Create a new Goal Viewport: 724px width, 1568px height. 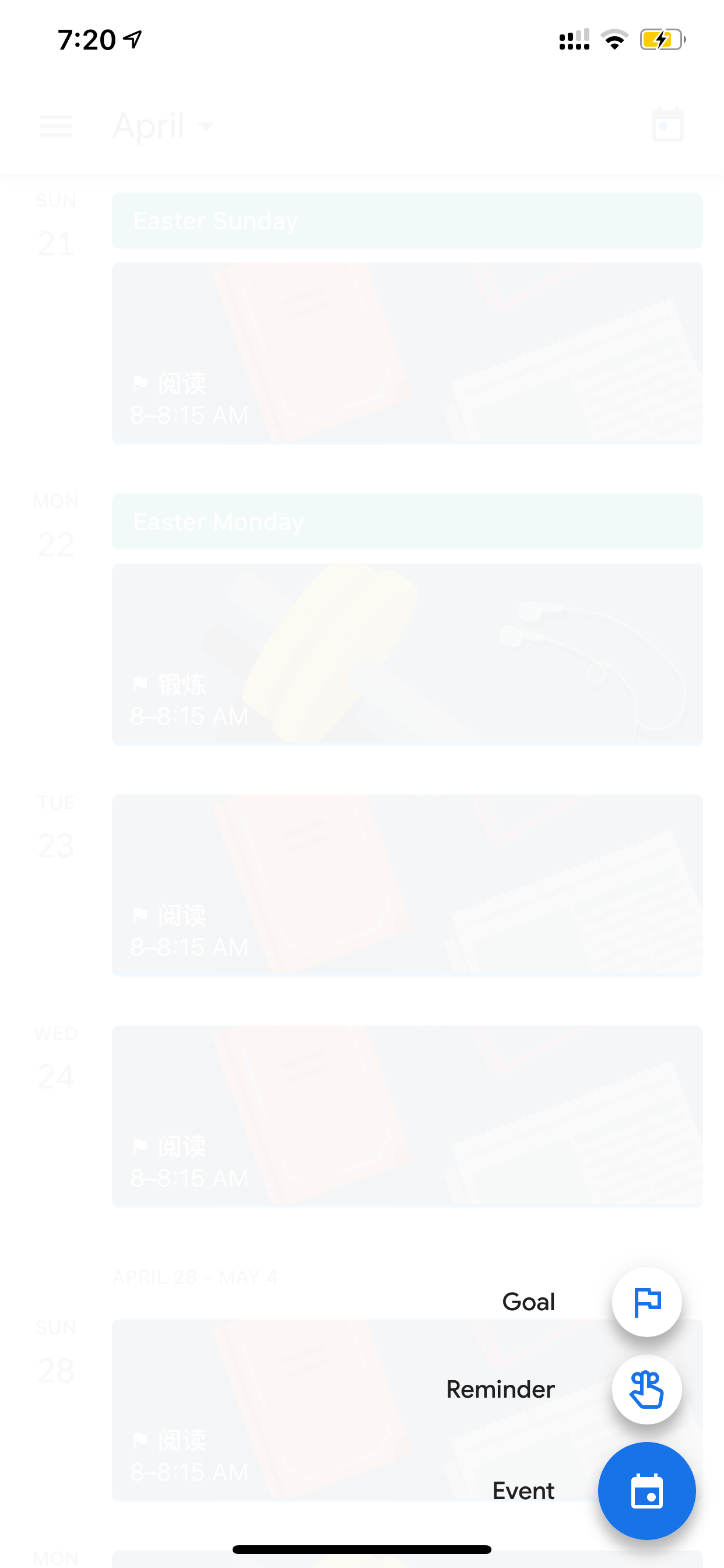pyautogui.click(x=646, y=1302)
